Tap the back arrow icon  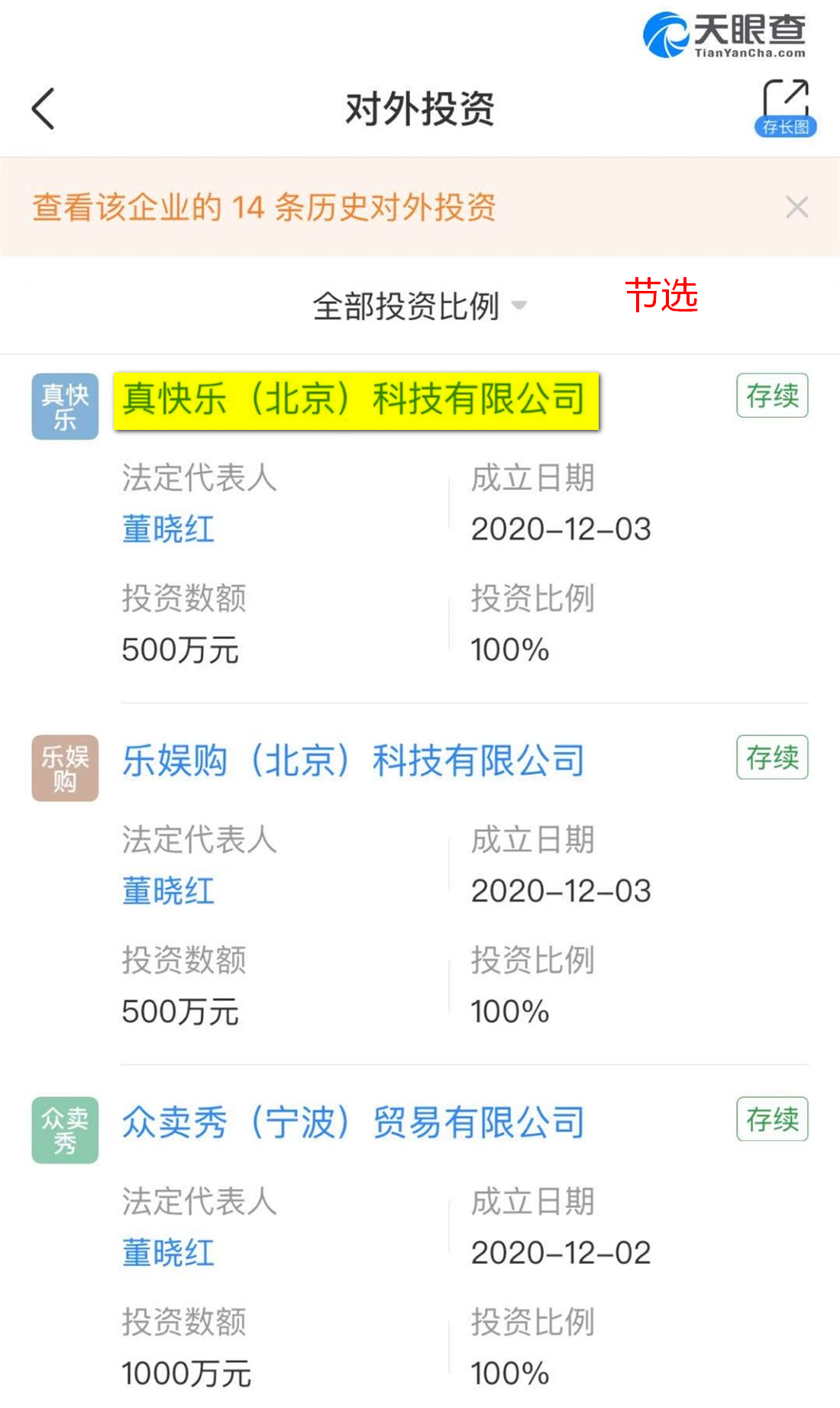[42, 108]
